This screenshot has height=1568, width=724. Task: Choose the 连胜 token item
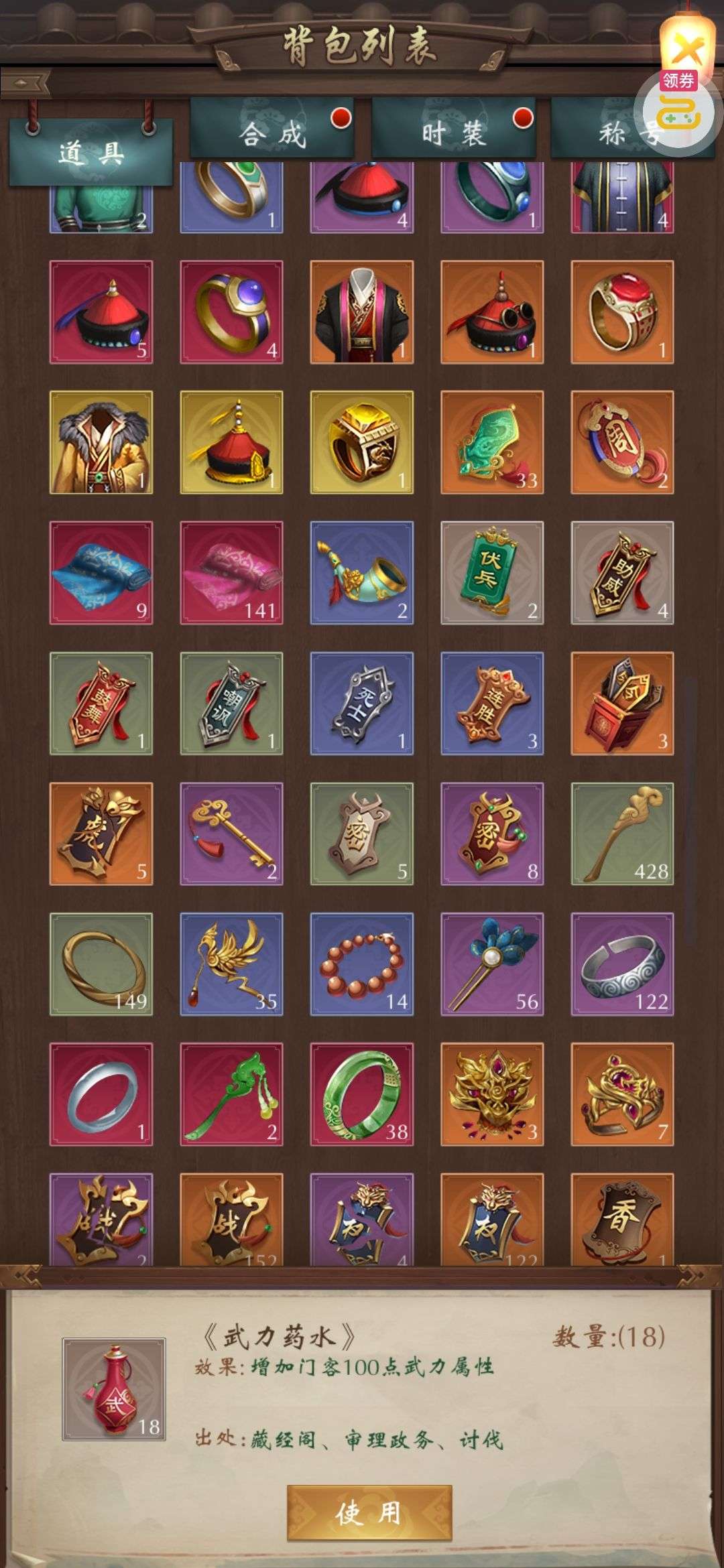pyautogui.click(x=491, y=704)
